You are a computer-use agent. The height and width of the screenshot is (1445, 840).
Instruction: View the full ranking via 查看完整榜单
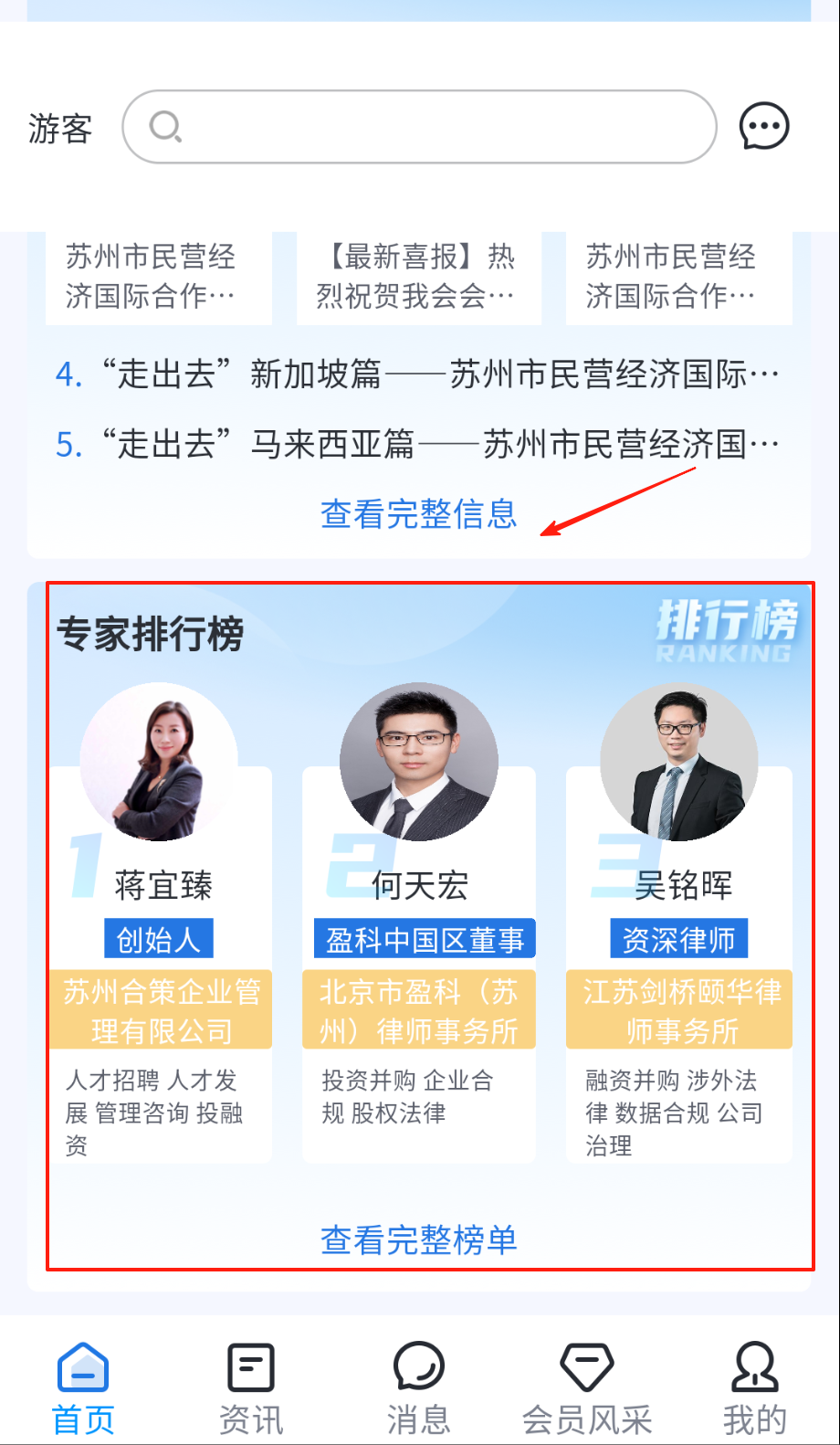[418, 1239]
